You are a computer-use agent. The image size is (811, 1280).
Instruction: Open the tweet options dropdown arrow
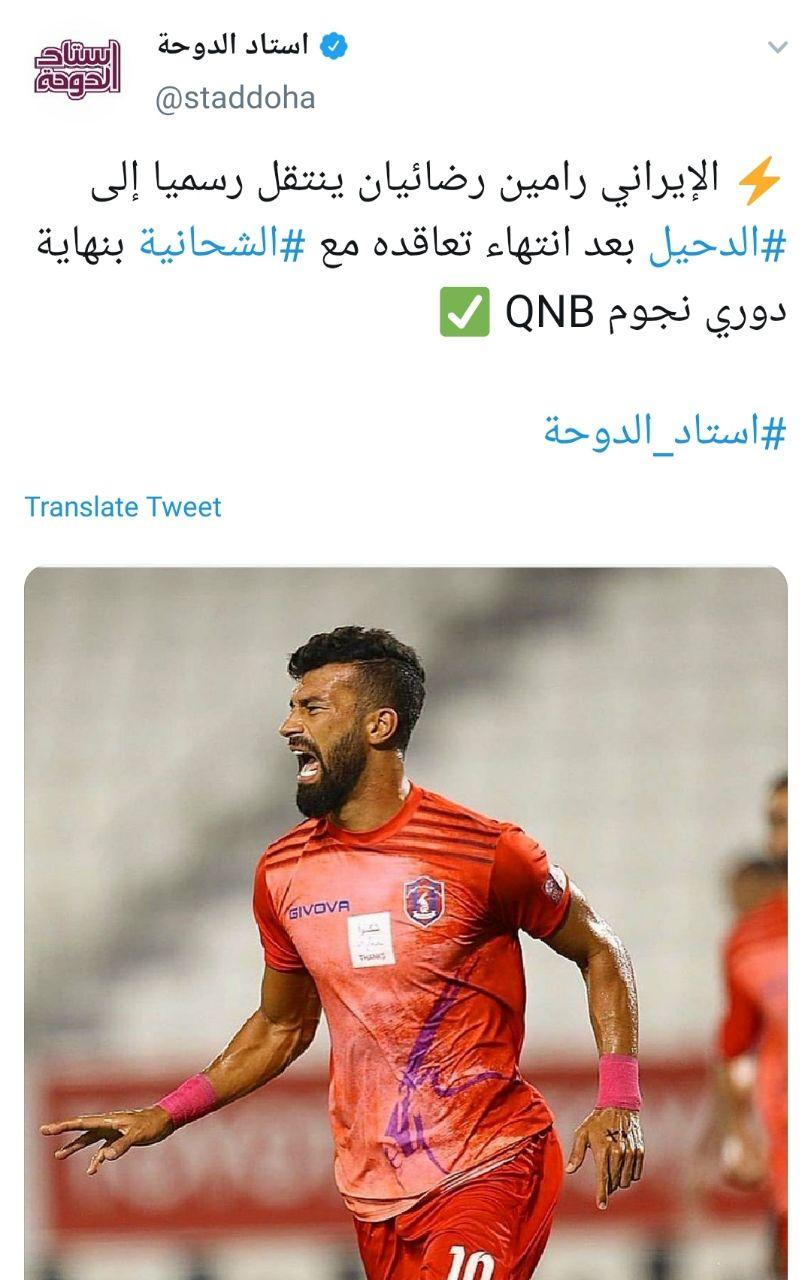tap(777, 47)
